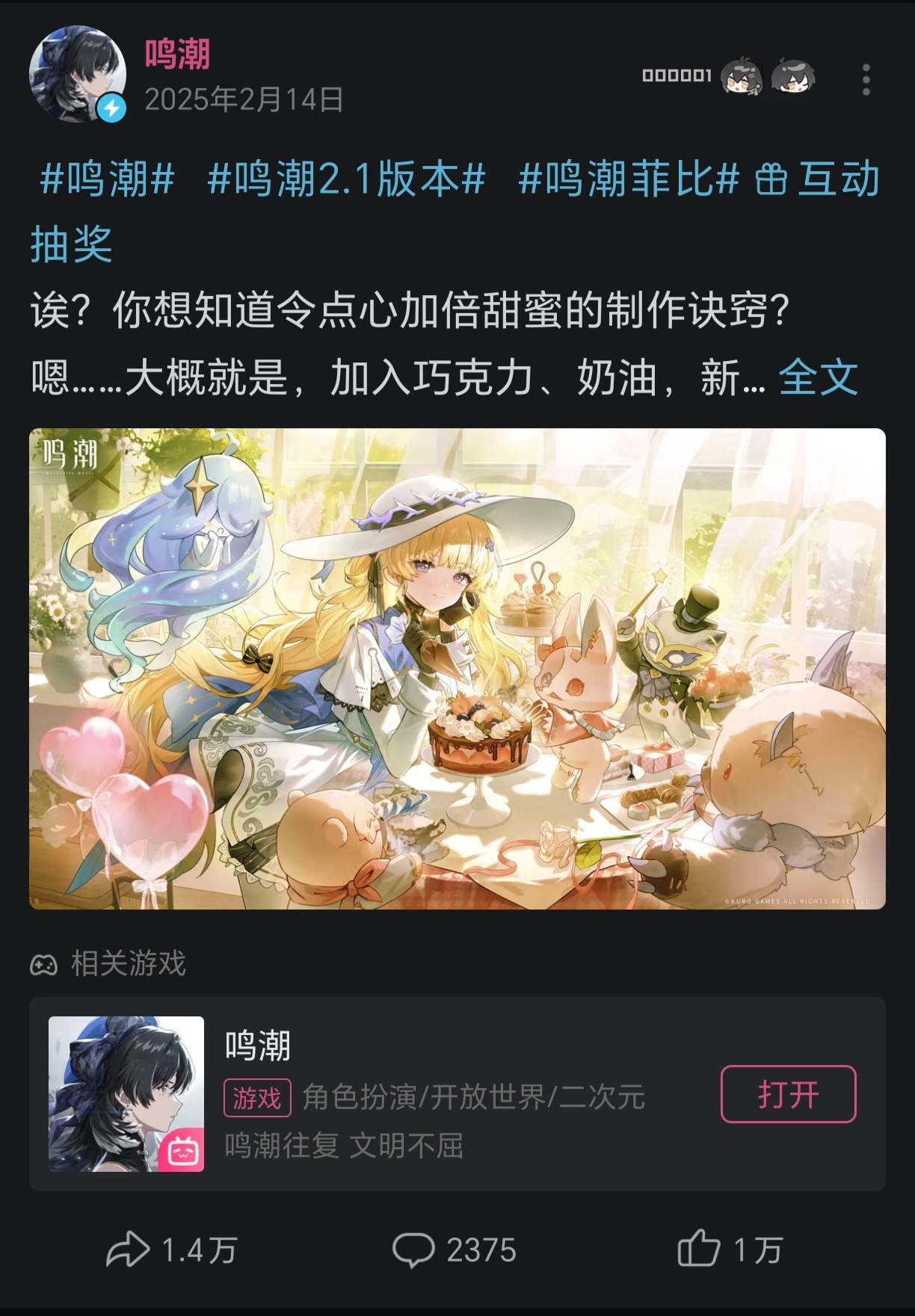Screen dimensions: 915x1316
Task: Open the 鸣潮 related game card
Action: (457, 1093)
